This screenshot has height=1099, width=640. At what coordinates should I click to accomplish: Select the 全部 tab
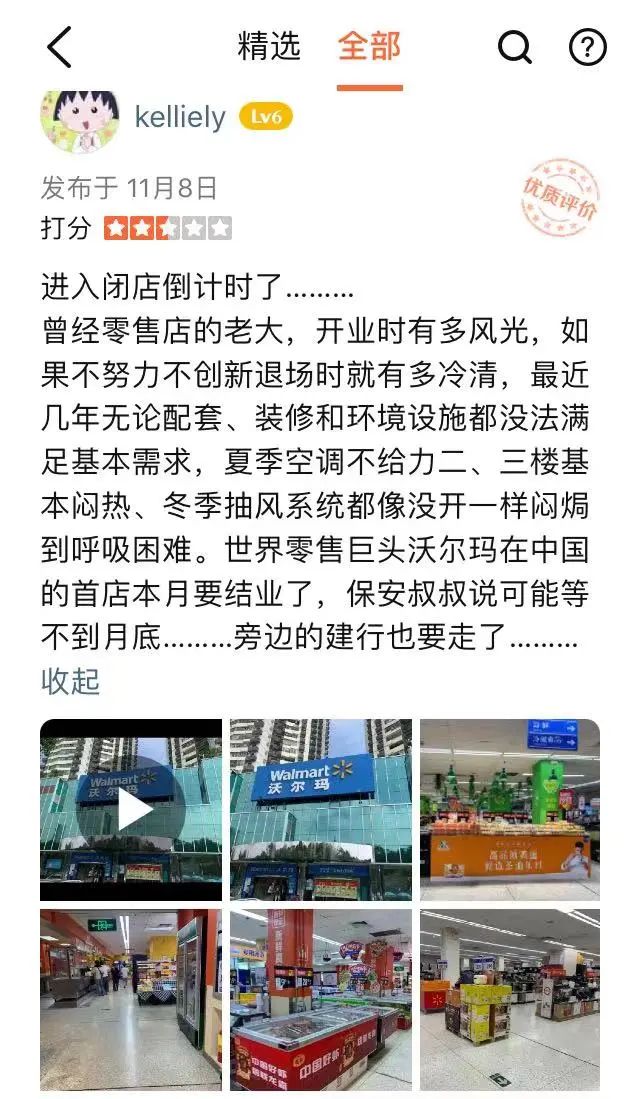pyautogui.click(x=369, y=46)
